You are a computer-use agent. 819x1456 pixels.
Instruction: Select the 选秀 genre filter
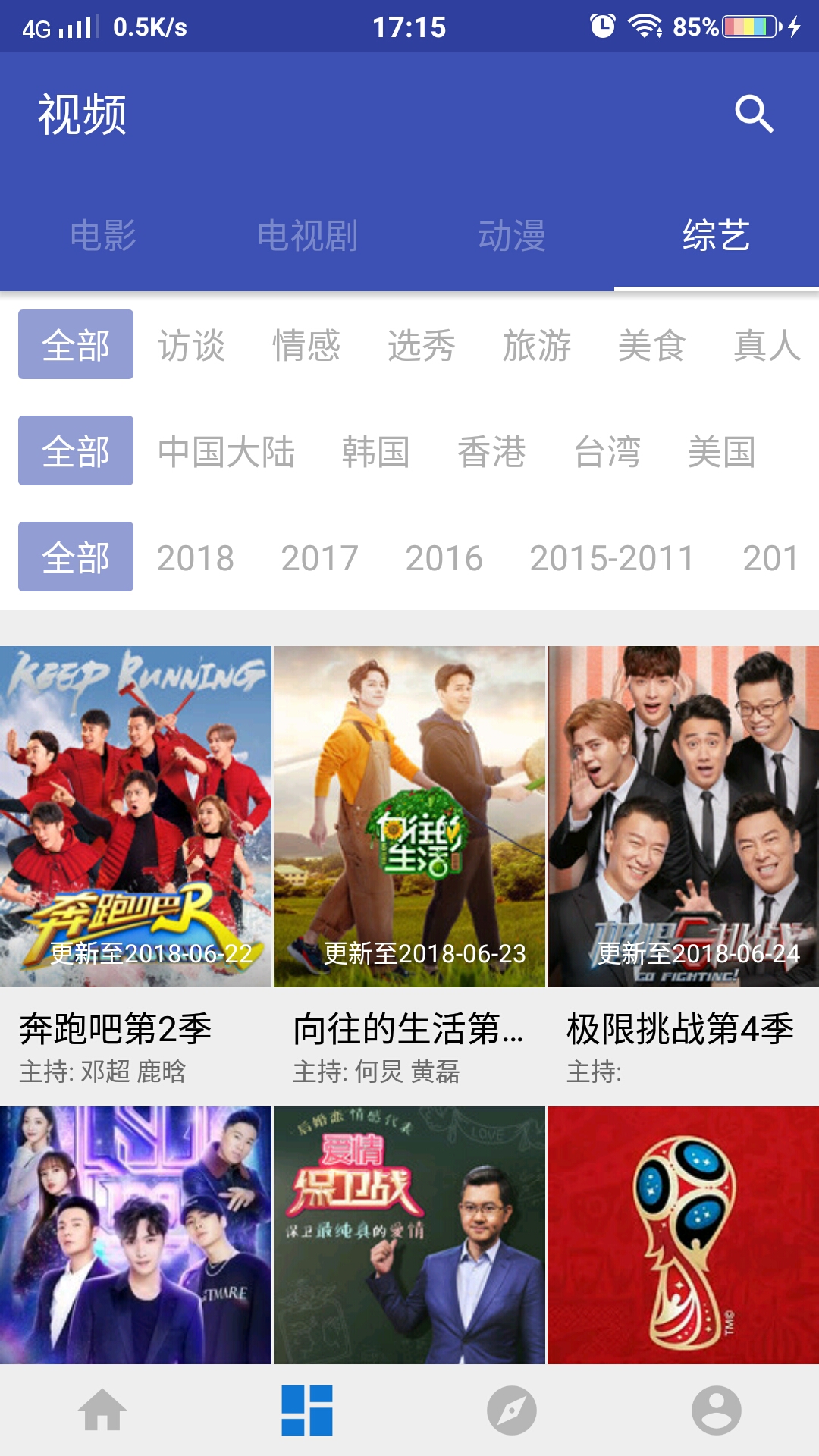tap(422, 346)
